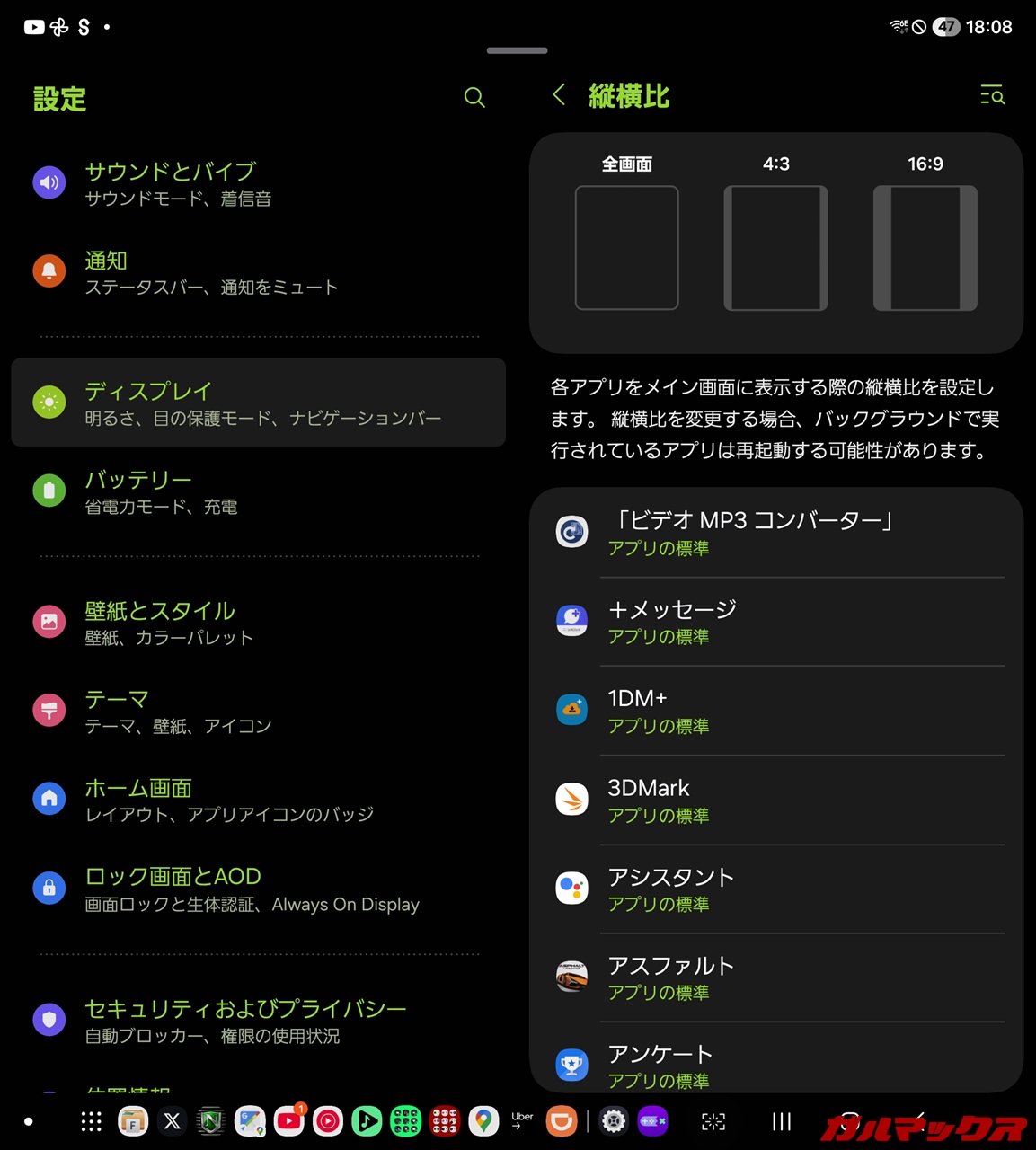
Task: Search settings with the magnifier icon
Action: pyautogui.click(x=474, y=97)
